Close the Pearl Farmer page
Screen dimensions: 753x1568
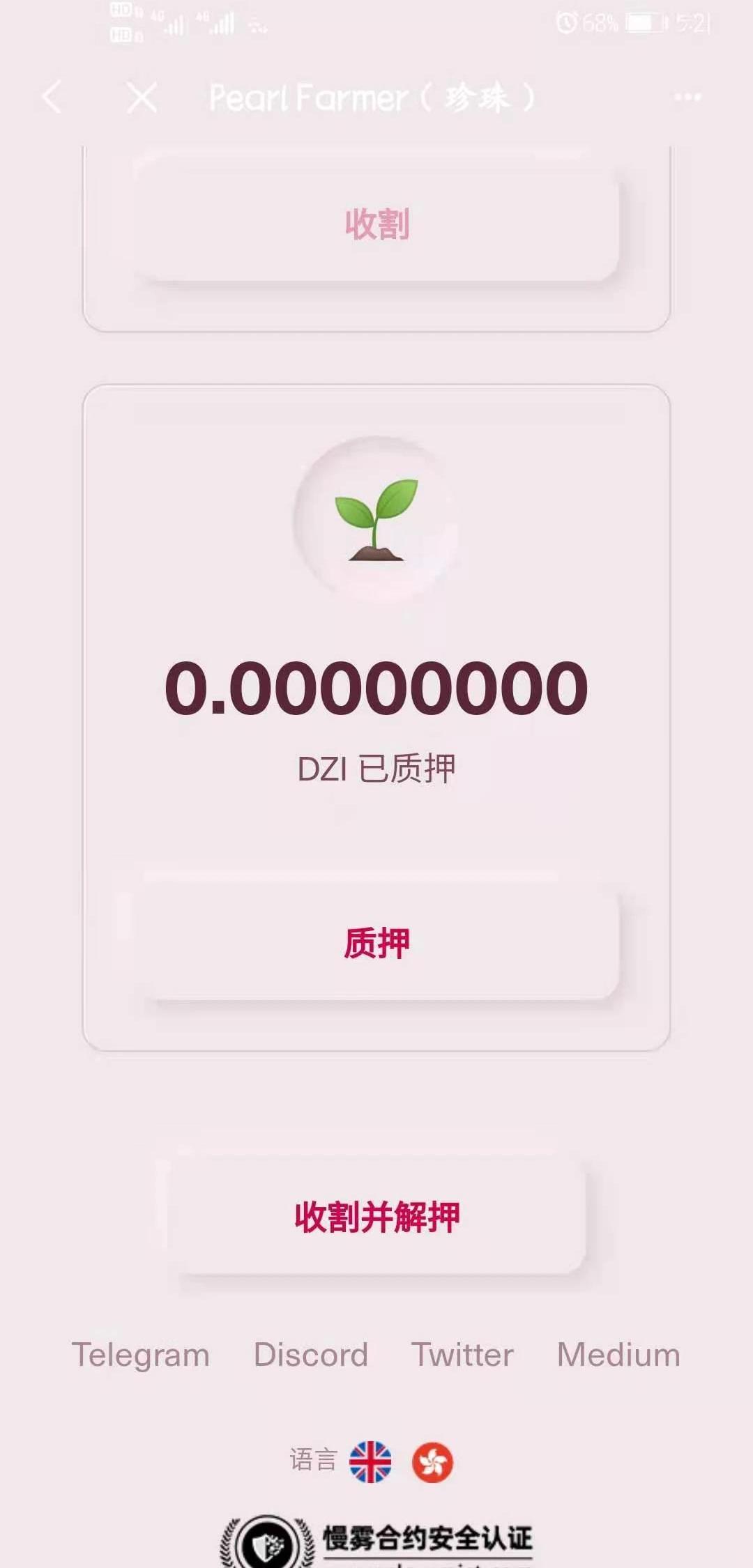[142, 97]
